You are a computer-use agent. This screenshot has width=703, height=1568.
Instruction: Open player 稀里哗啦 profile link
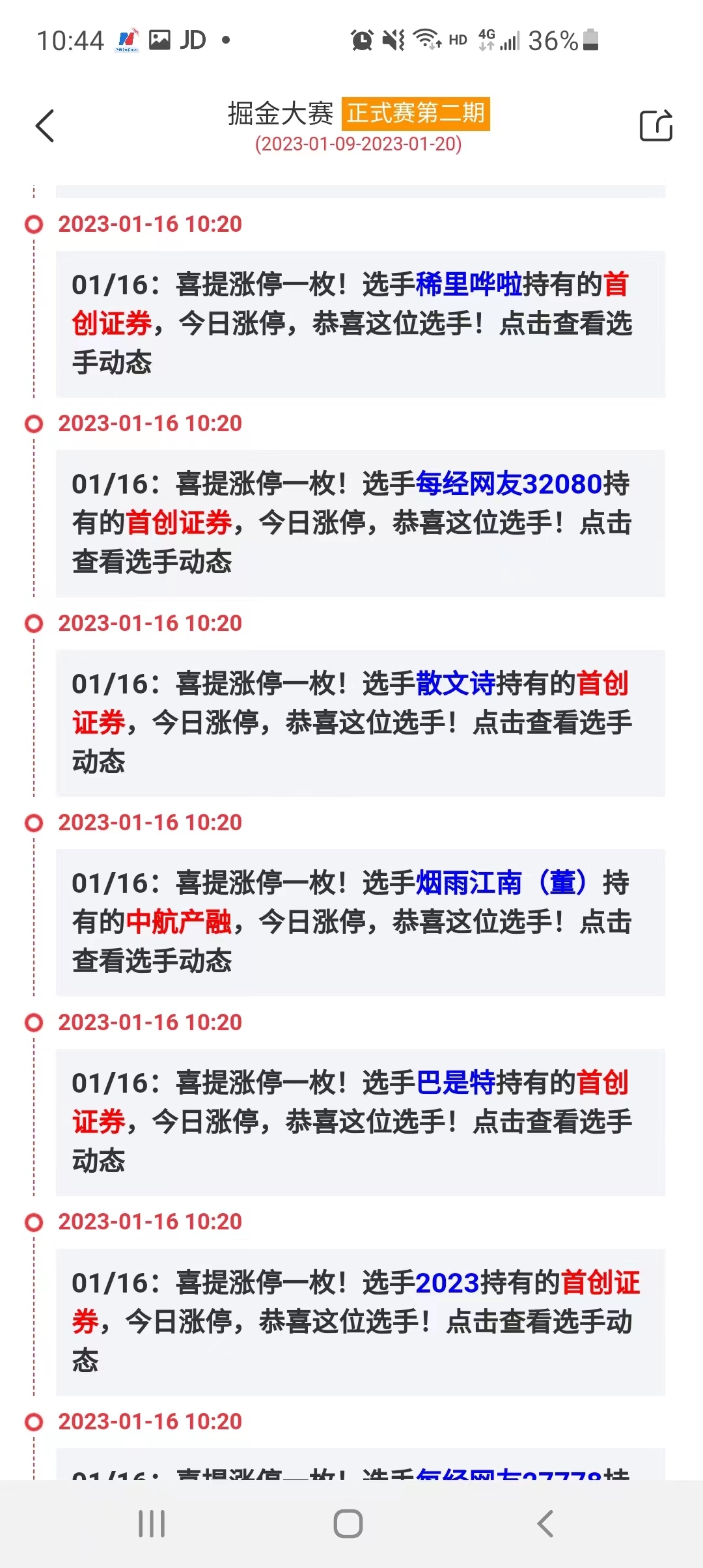[468, 284]
